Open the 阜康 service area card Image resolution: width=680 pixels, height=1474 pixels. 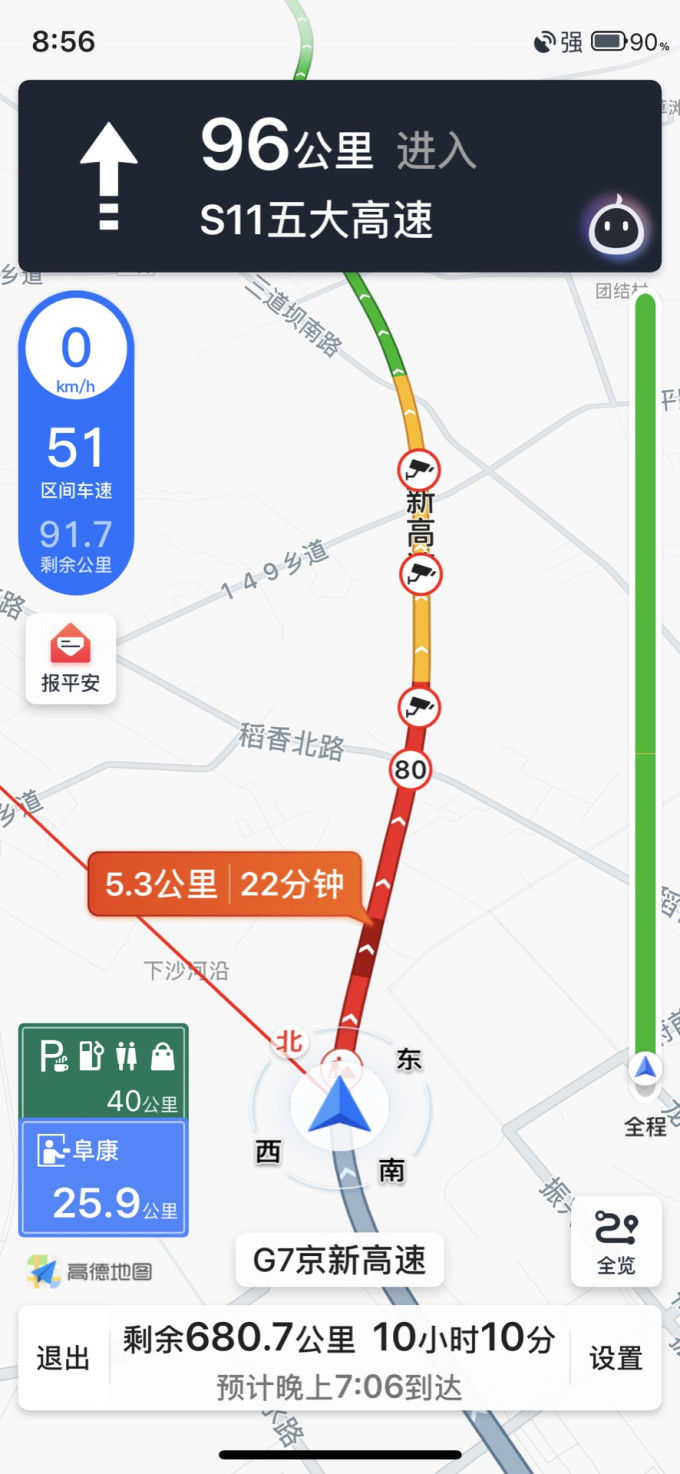[x=103, y=1178]
